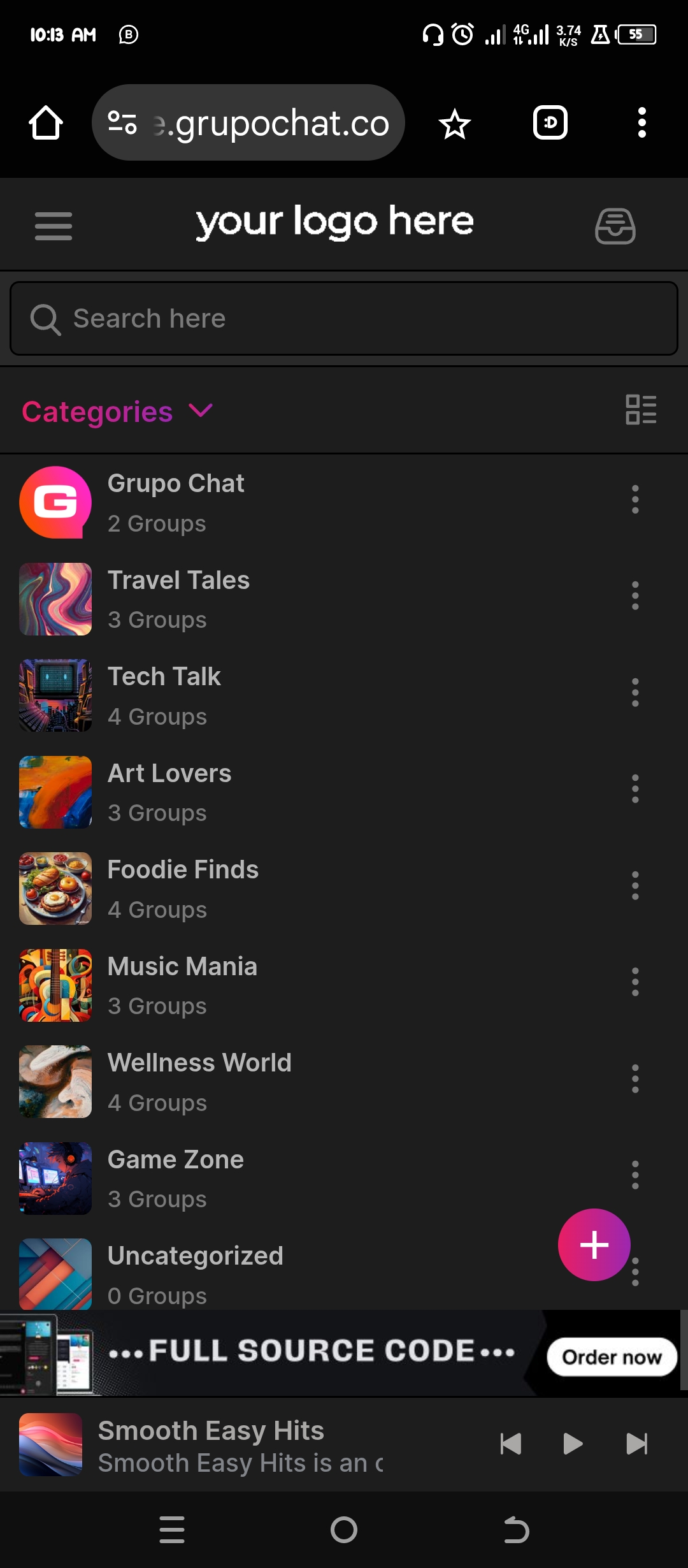Open the Travel Tales category

(178, 599)
